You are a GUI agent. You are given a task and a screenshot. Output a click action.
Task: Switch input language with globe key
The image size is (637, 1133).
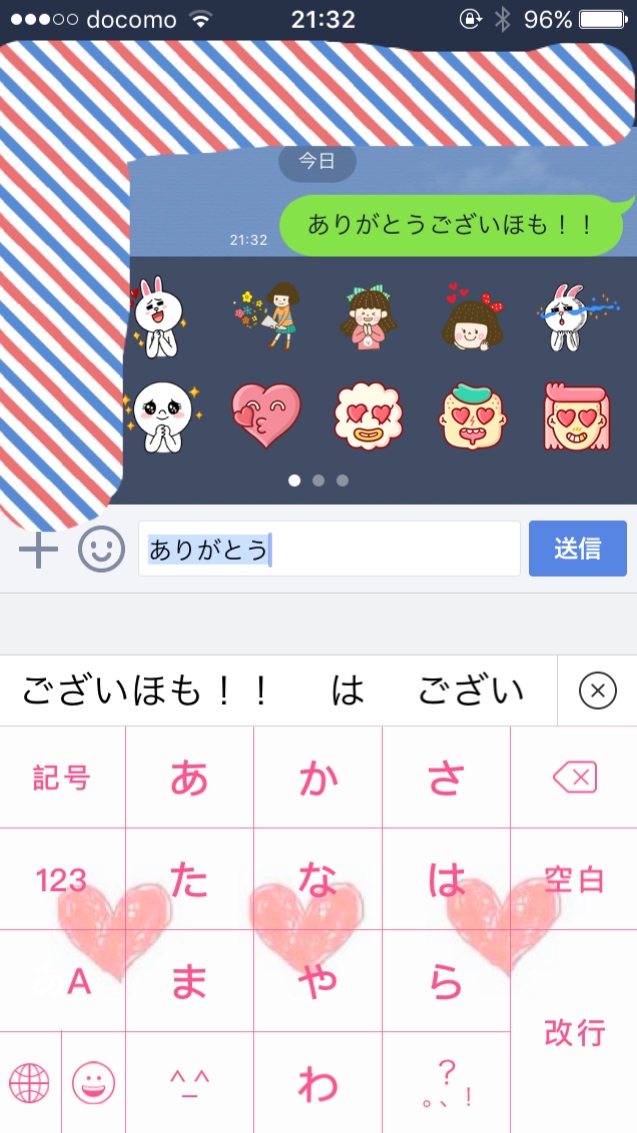(30, 1082)
